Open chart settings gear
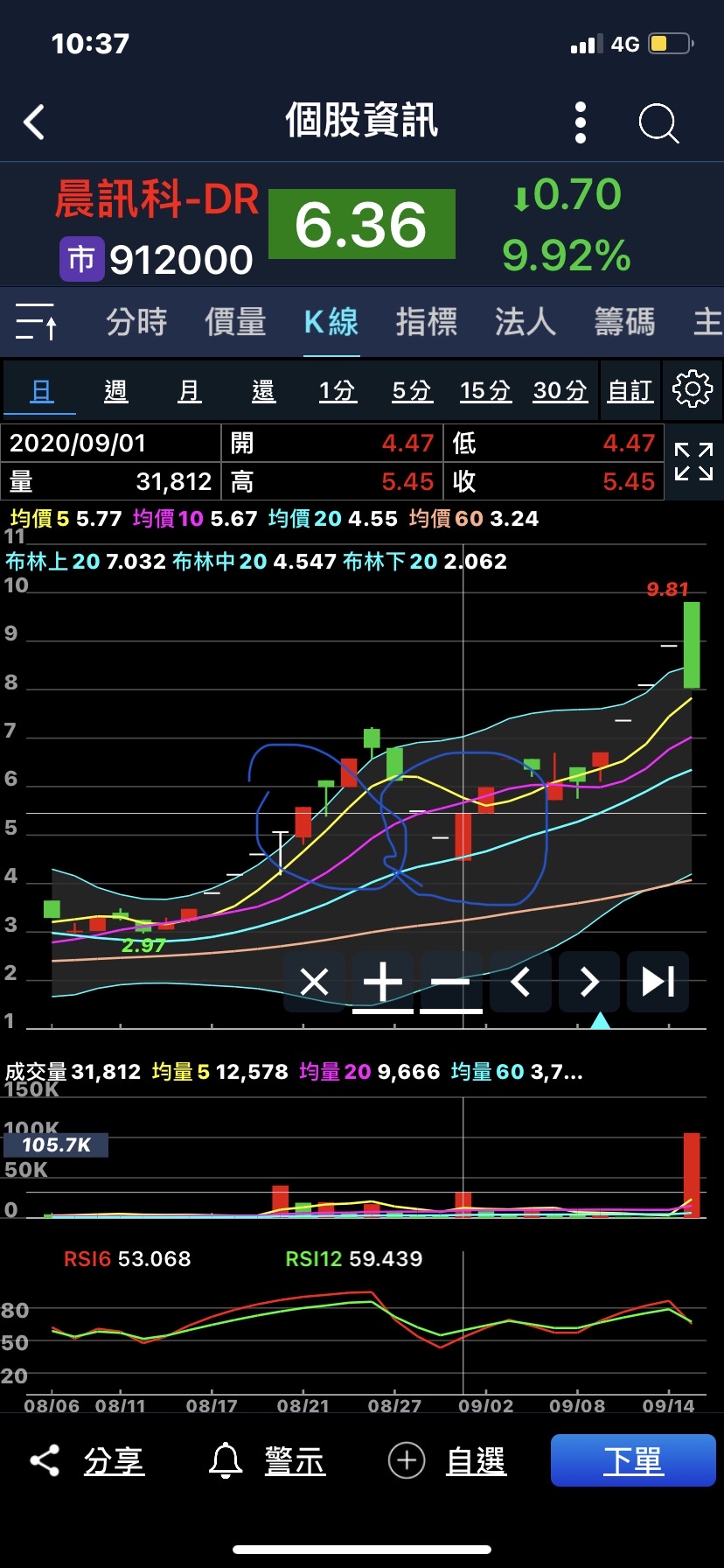 tap(693, 388)
